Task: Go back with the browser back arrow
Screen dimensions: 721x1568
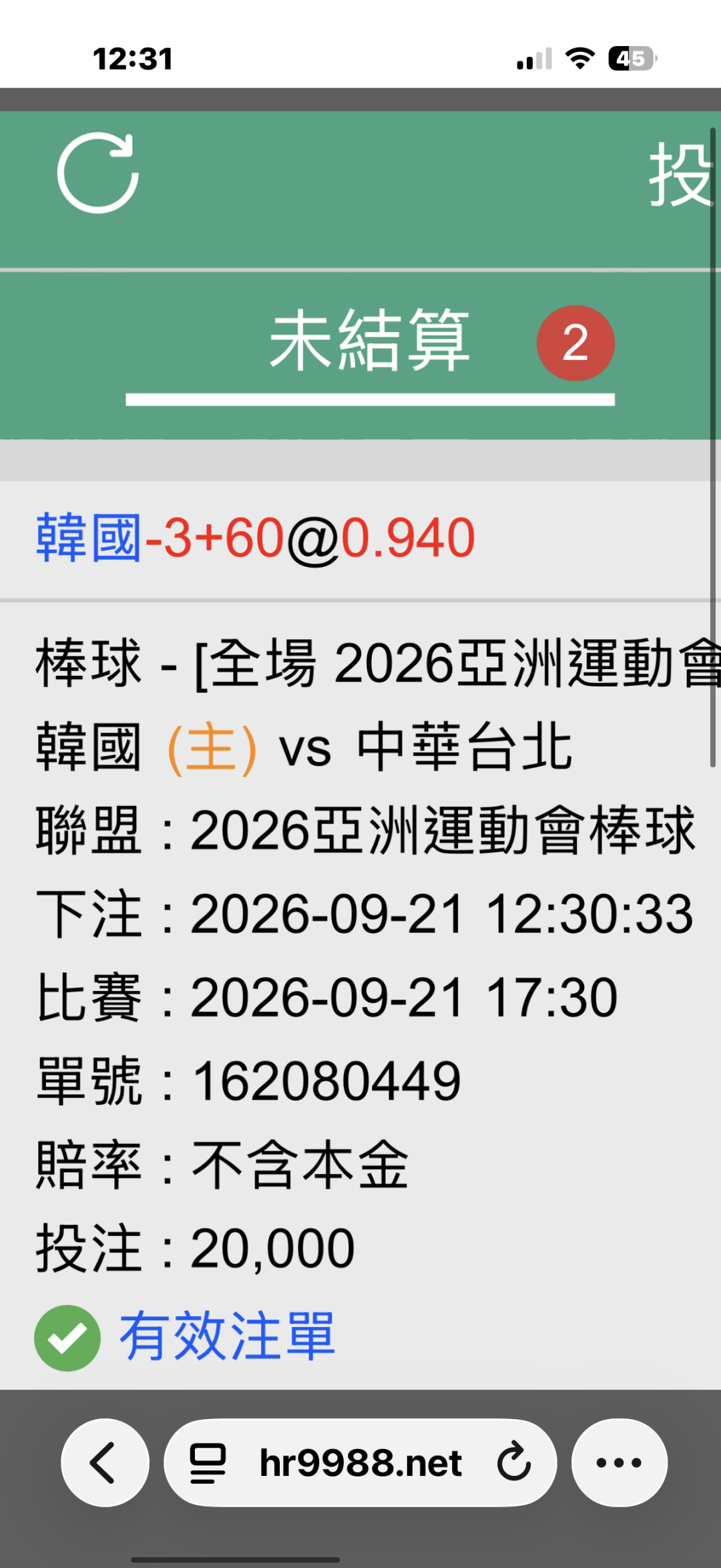Action: coord(105,1462)
